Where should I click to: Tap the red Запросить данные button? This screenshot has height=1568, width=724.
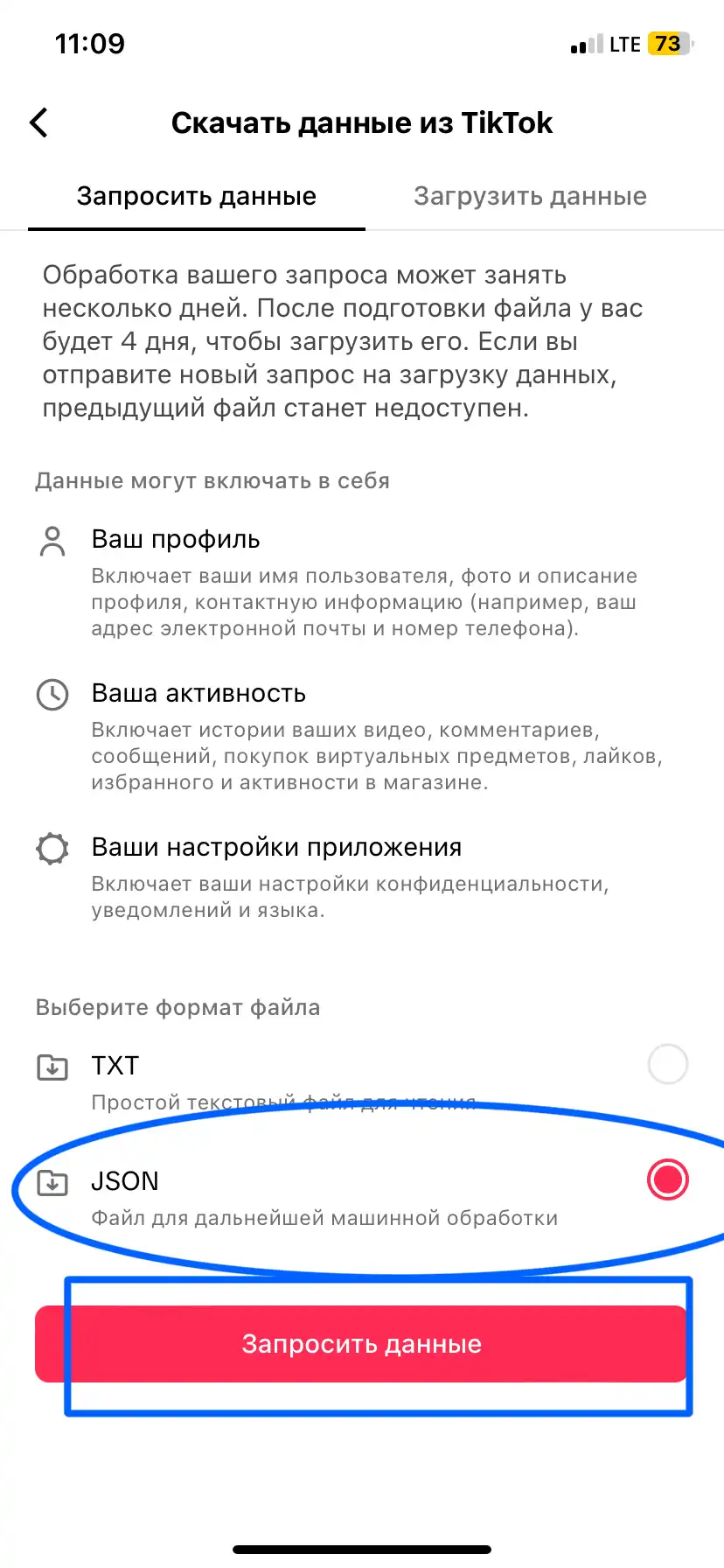[x=362, y=1344]
